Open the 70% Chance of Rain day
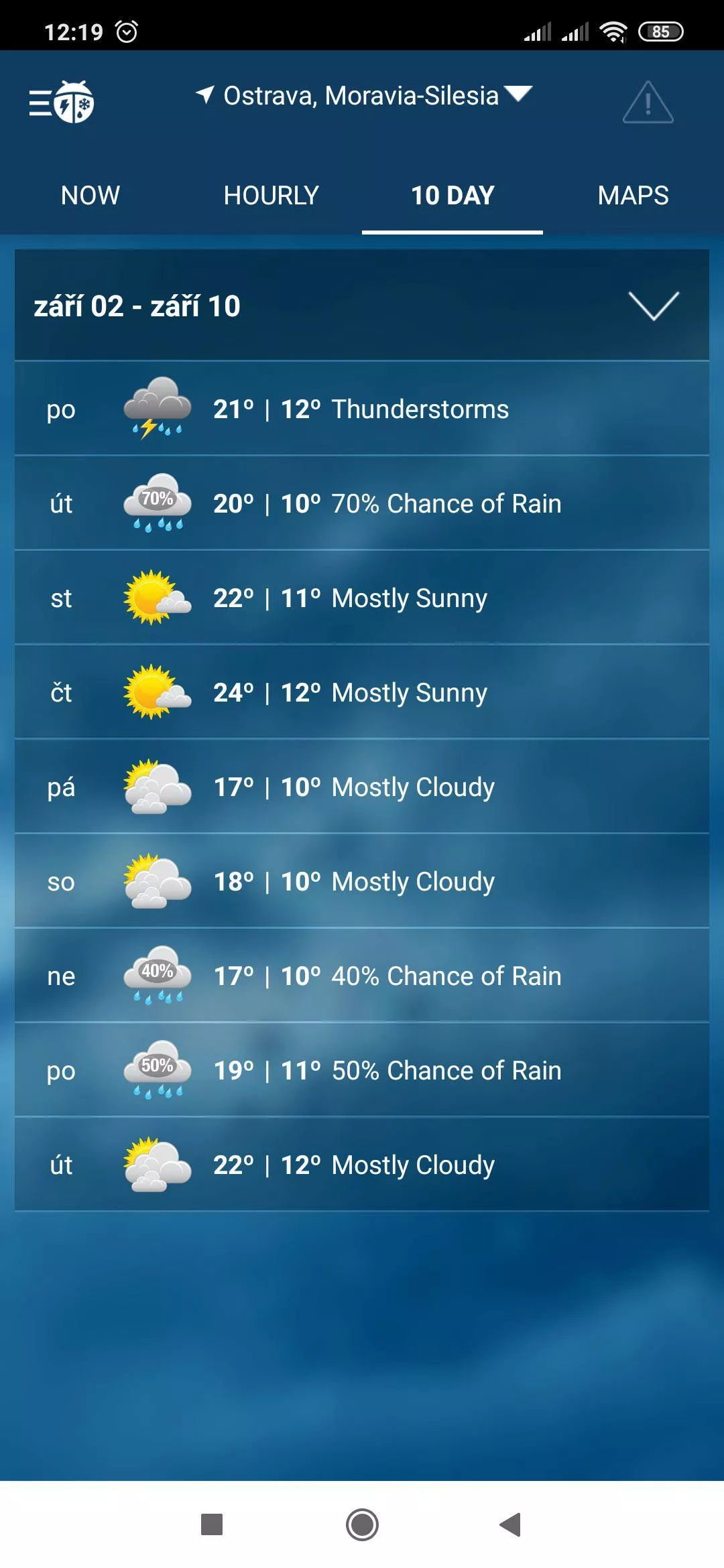The width and height of the screenshot is (724, 1568). coord(362,503)
